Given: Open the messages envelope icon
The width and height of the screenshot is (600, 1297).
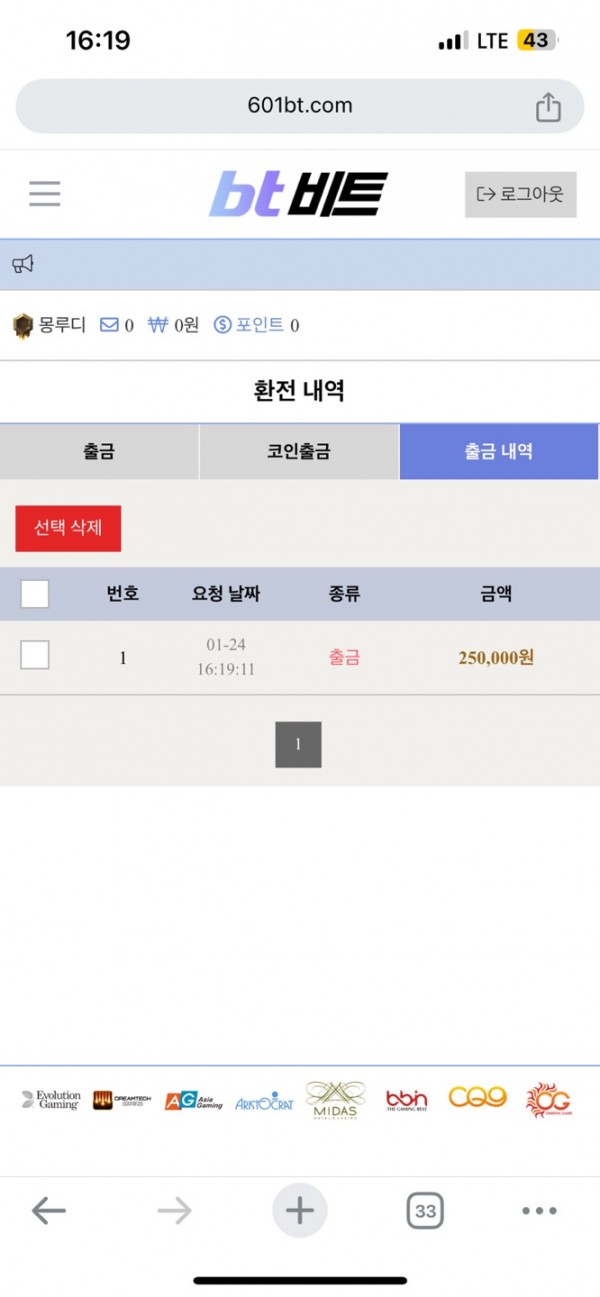Looking at the screenshot, I should click(110, 325).
